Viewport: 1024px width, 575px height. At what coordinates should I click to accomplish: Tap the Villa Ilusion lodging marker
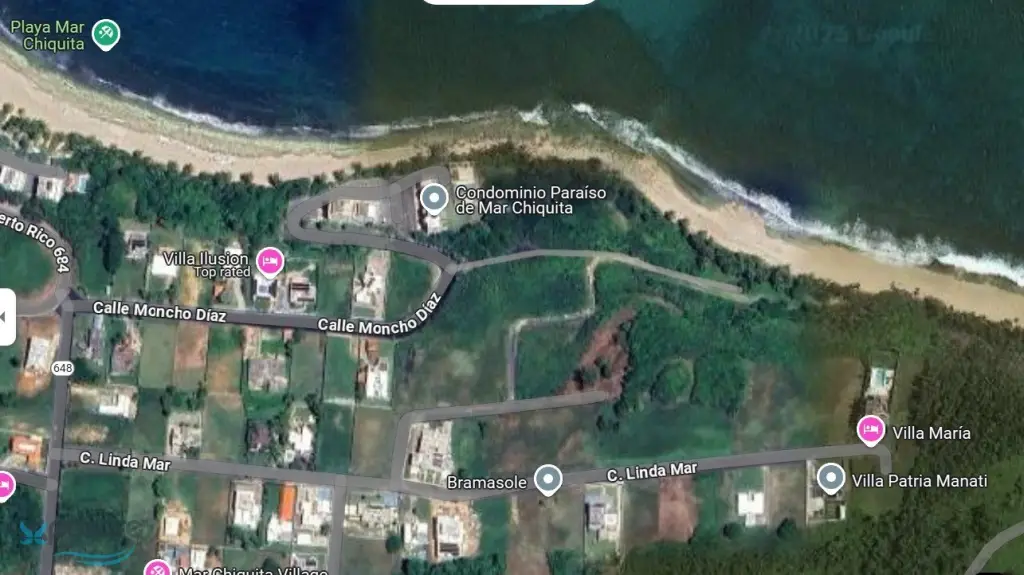(269, 261)
